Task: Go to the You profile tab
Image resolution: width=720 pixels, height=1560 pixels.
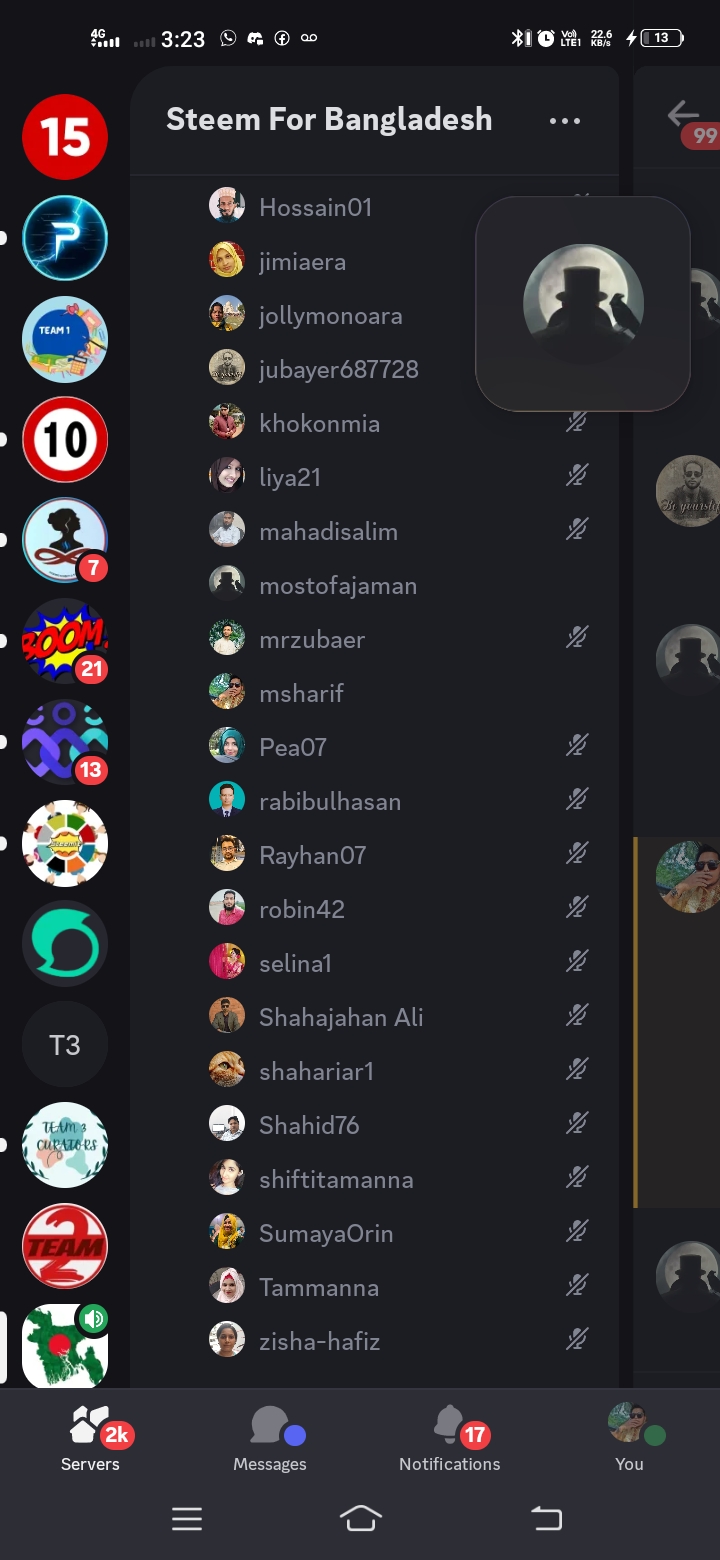Action: pyautogui.click(x=629, y=1440)
